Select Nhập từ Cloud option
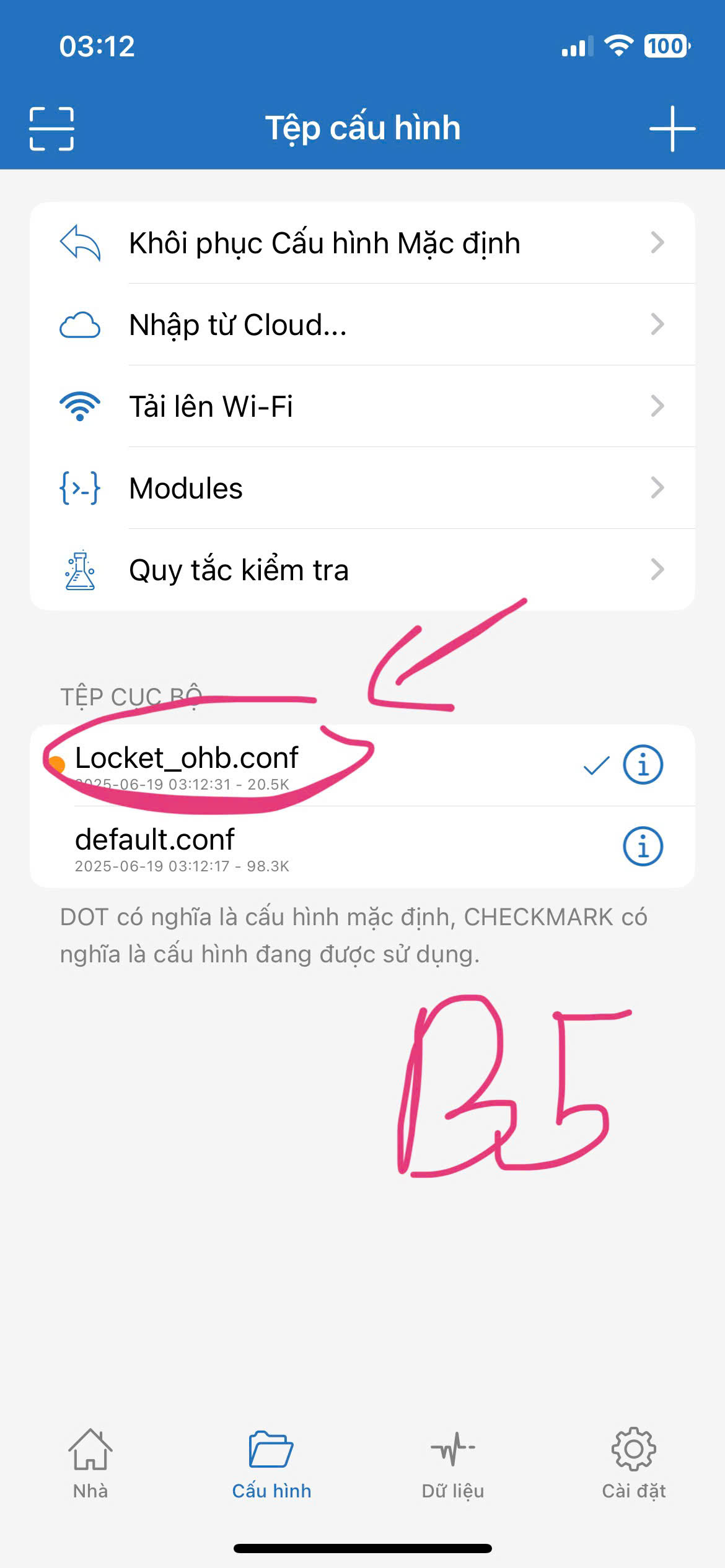The image size is (725, 1568). 362,324
